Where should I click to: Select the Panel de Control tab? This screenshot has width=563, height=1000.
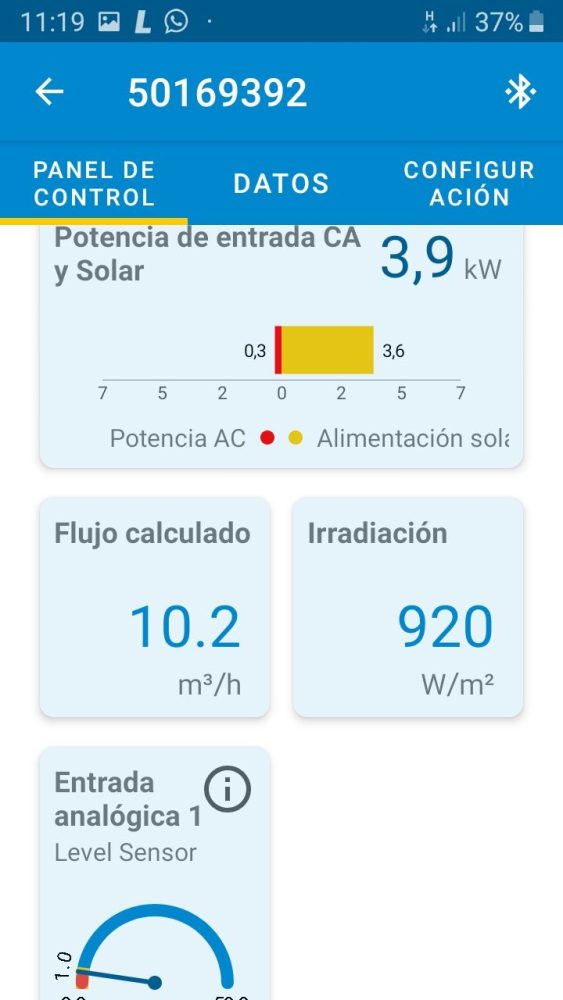(94, 184)
